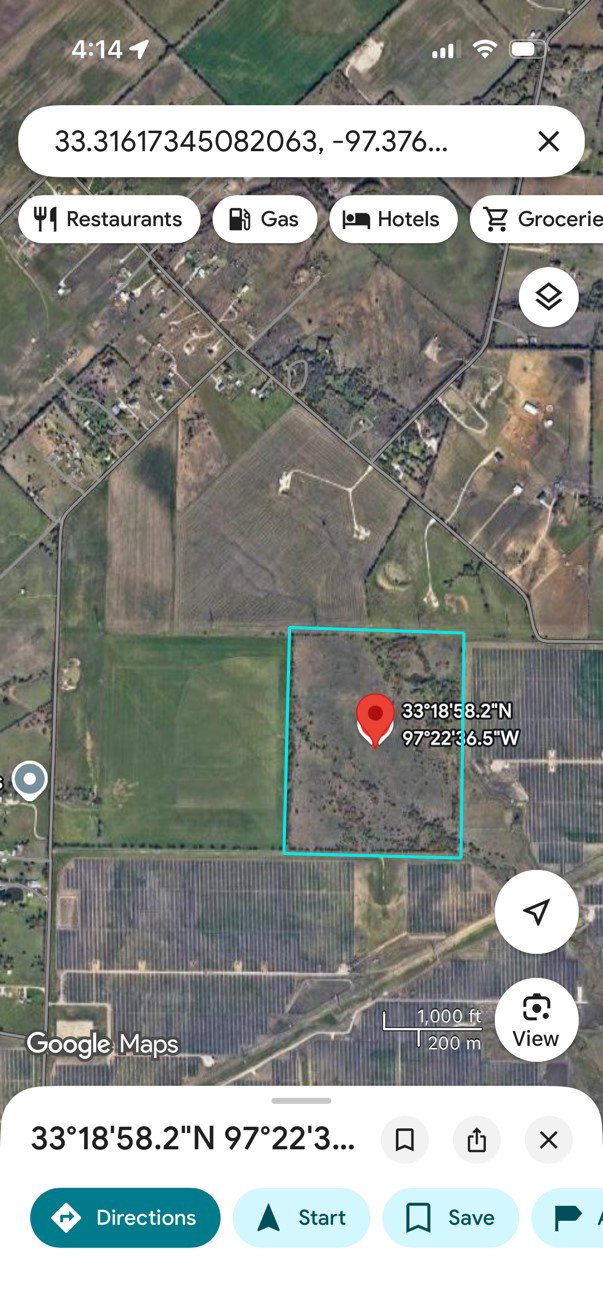This screenshot has height=1311, width=603.
Task: Start navigation to the pin
Action: coord(301,1218)
